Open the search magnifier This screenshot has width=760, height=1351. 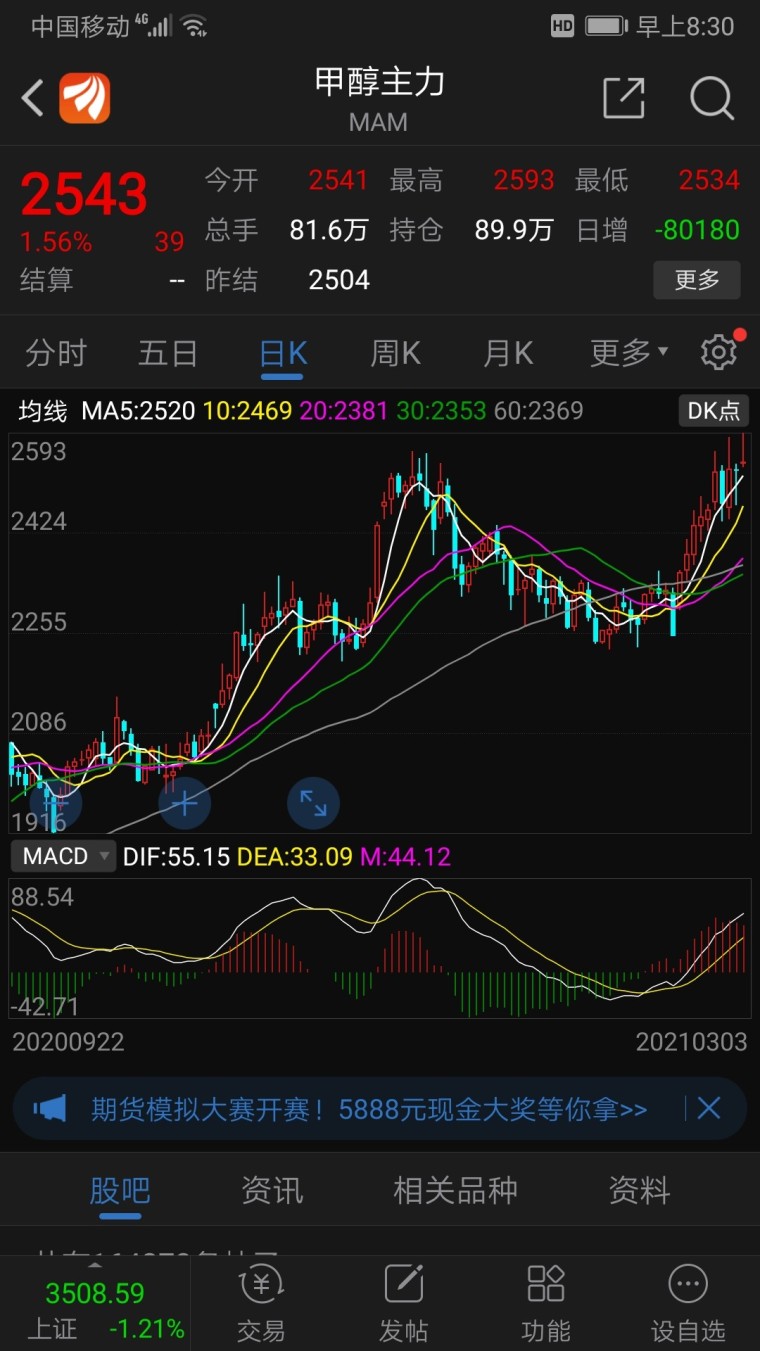coord(712,98)
